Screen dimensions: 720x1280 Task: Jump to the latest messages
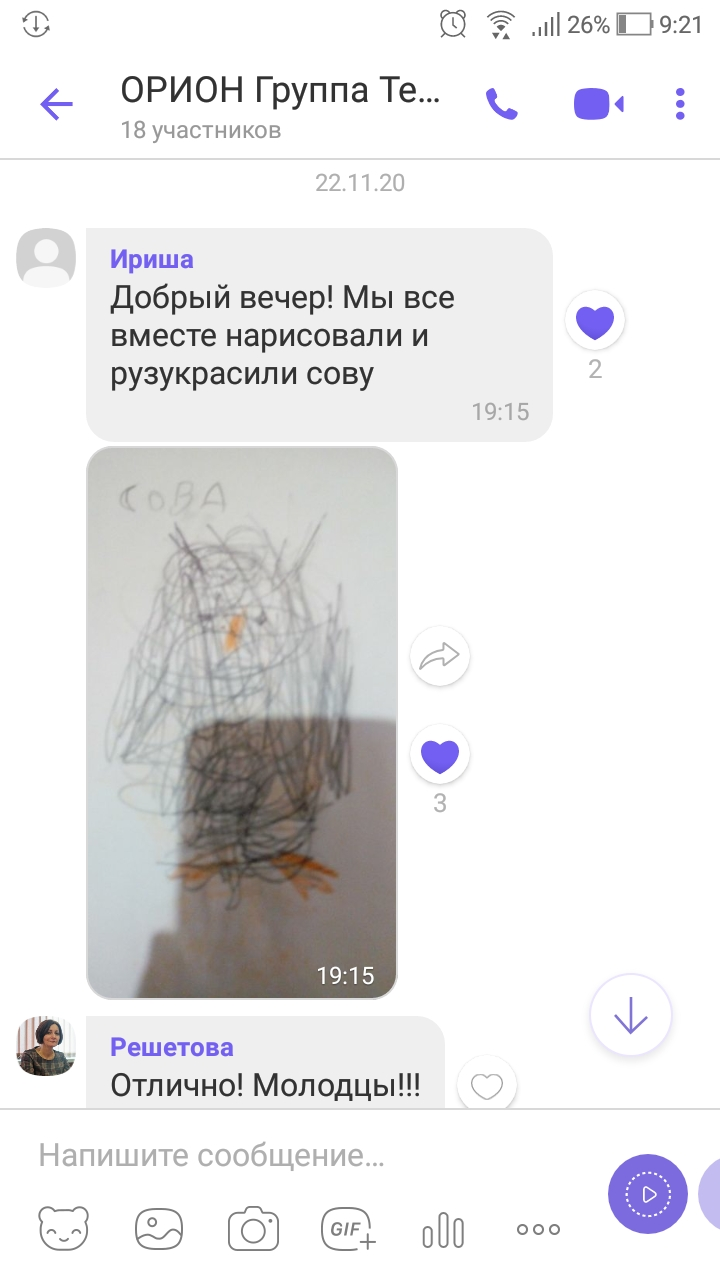click(631, 1015)
